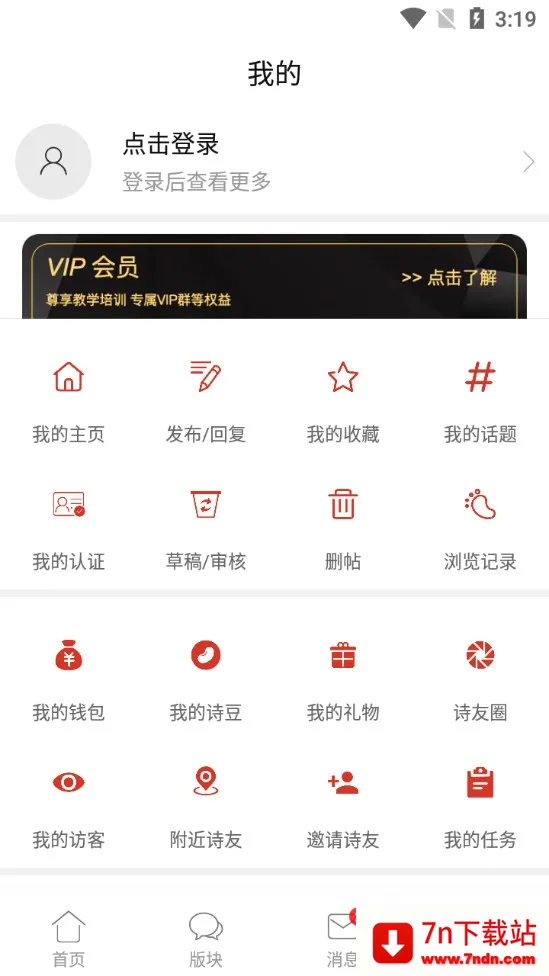Open 我的钱包 wallet
Screen dimensions: 549x976
click(68, 680)
